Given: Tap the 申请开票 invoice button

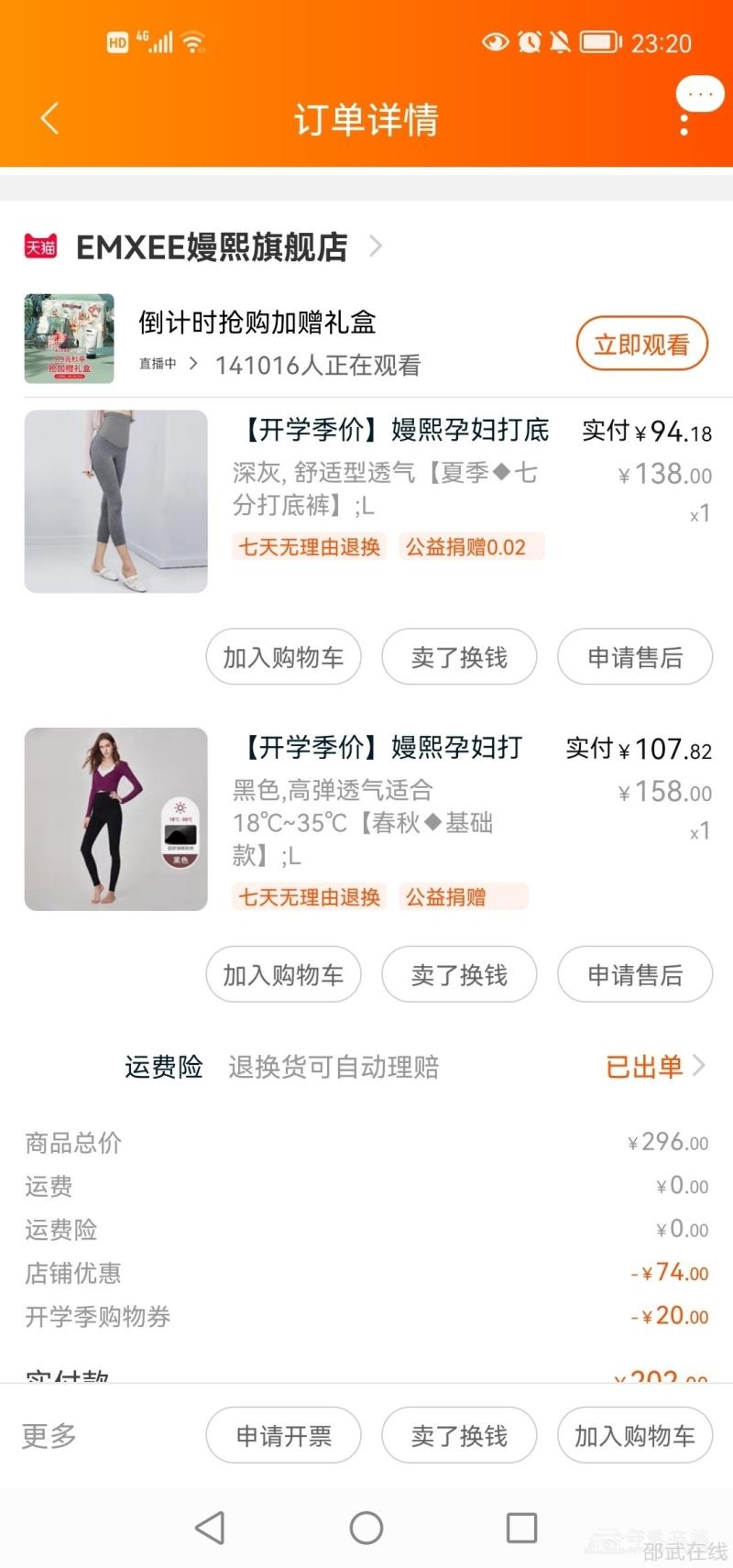Looking at the screenshot, I should click(283, 1435).
